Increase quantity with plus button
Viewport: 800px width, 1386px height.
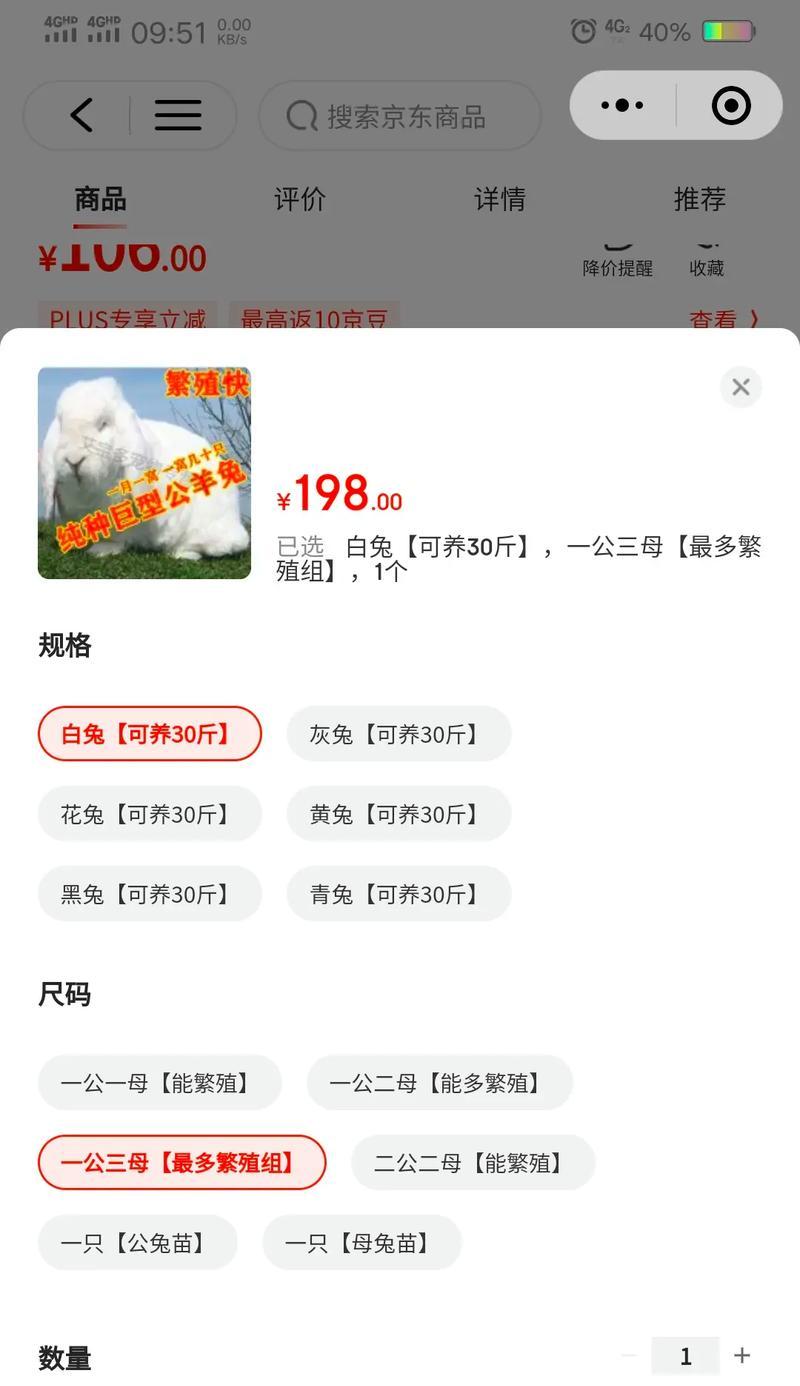pyautogui.click(x=742, y=1355)
